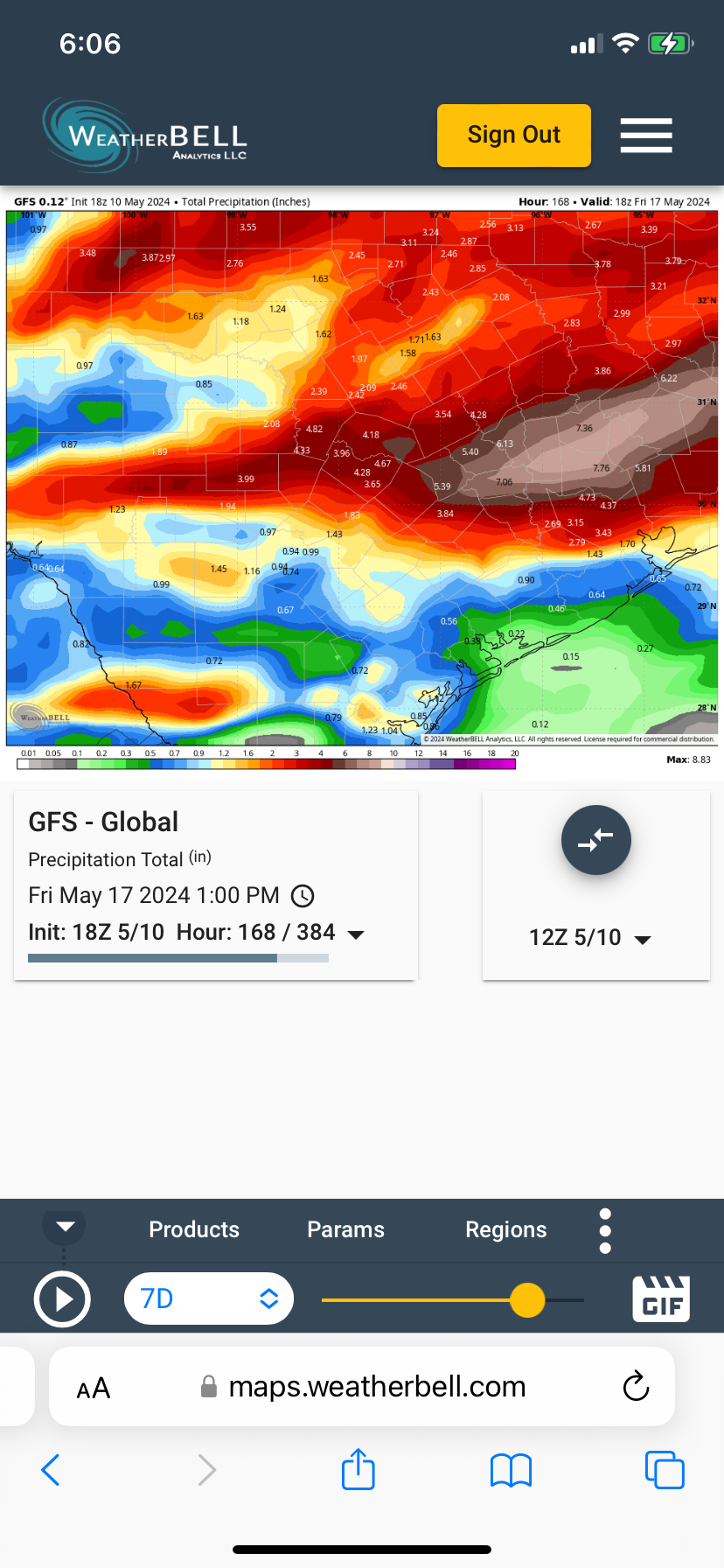This screenshot has height=1568, width=724.
Task: Open the clock icon beside the valid time
Action: click(303, 896)
